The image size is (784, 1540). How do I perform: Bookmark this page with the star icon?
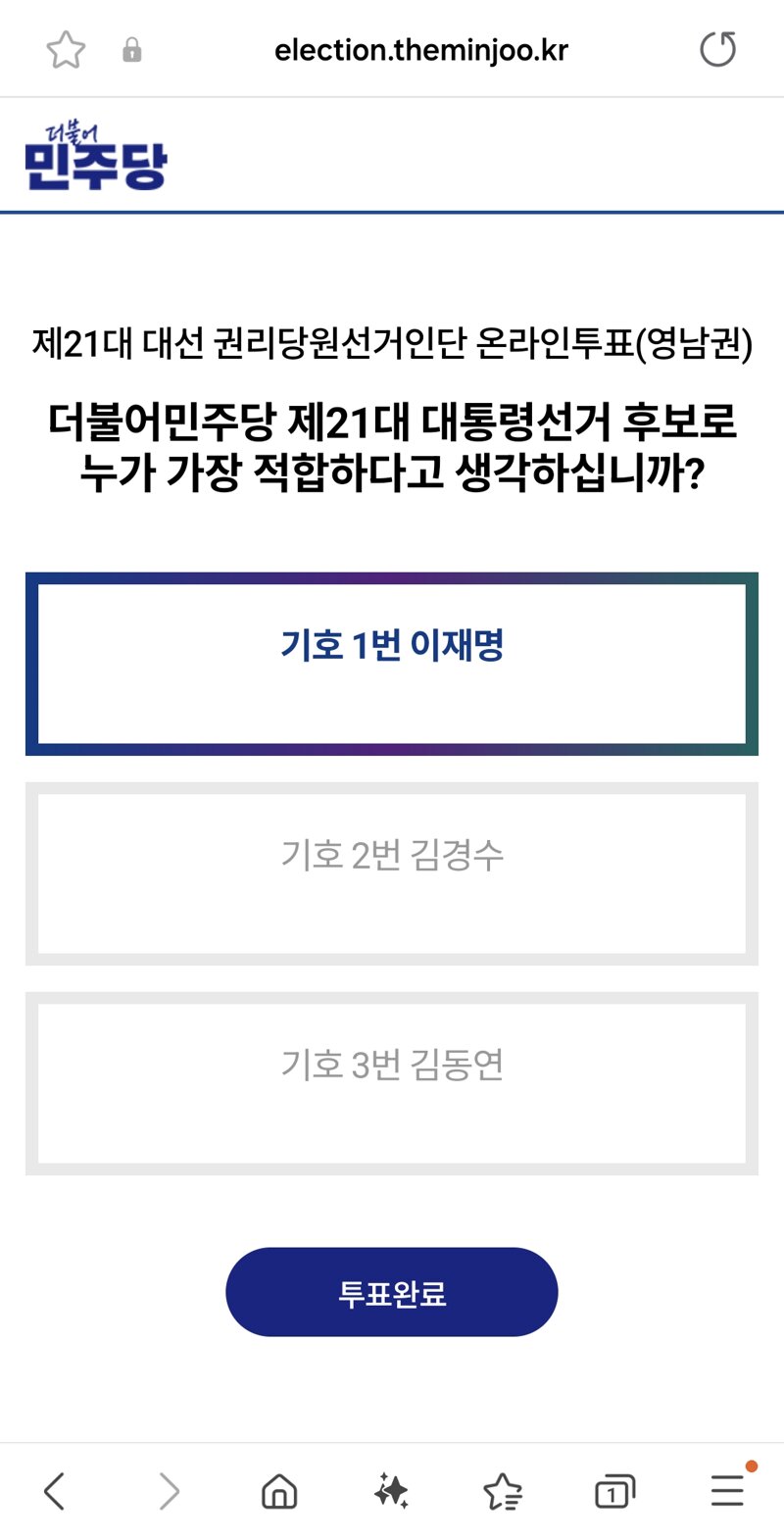(66, 50)
